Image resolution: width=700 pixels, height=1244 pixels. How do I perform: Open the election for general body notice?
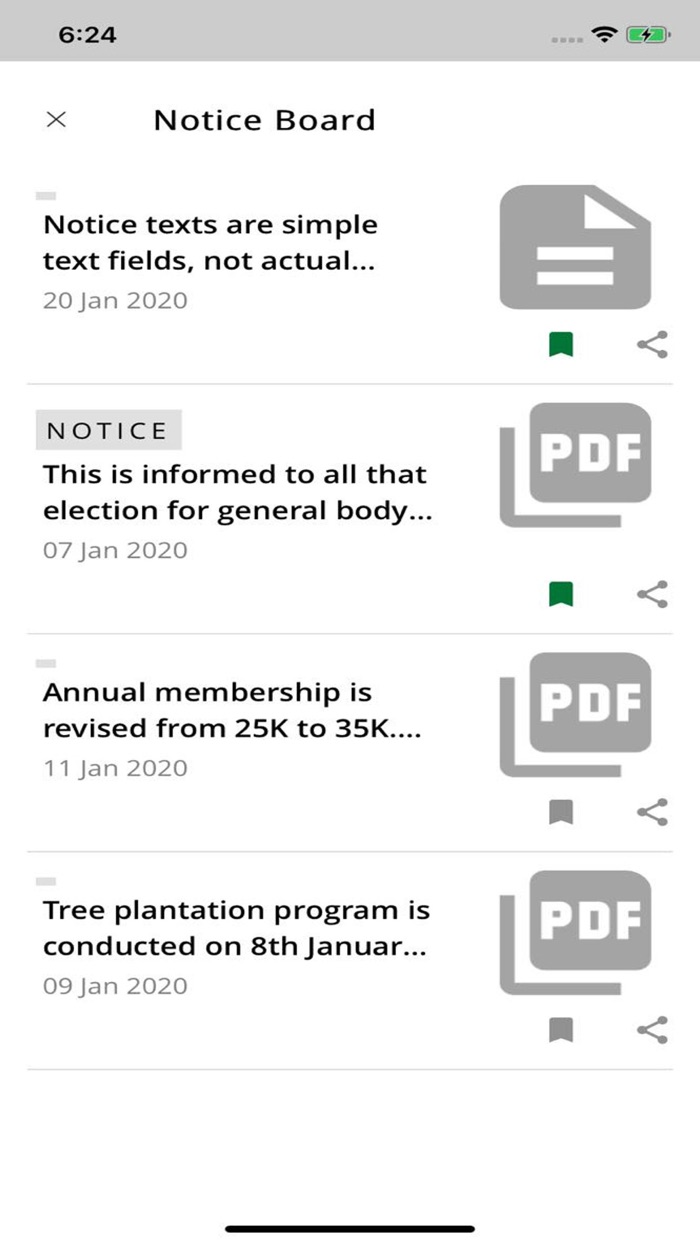click(x=236, y=492)
